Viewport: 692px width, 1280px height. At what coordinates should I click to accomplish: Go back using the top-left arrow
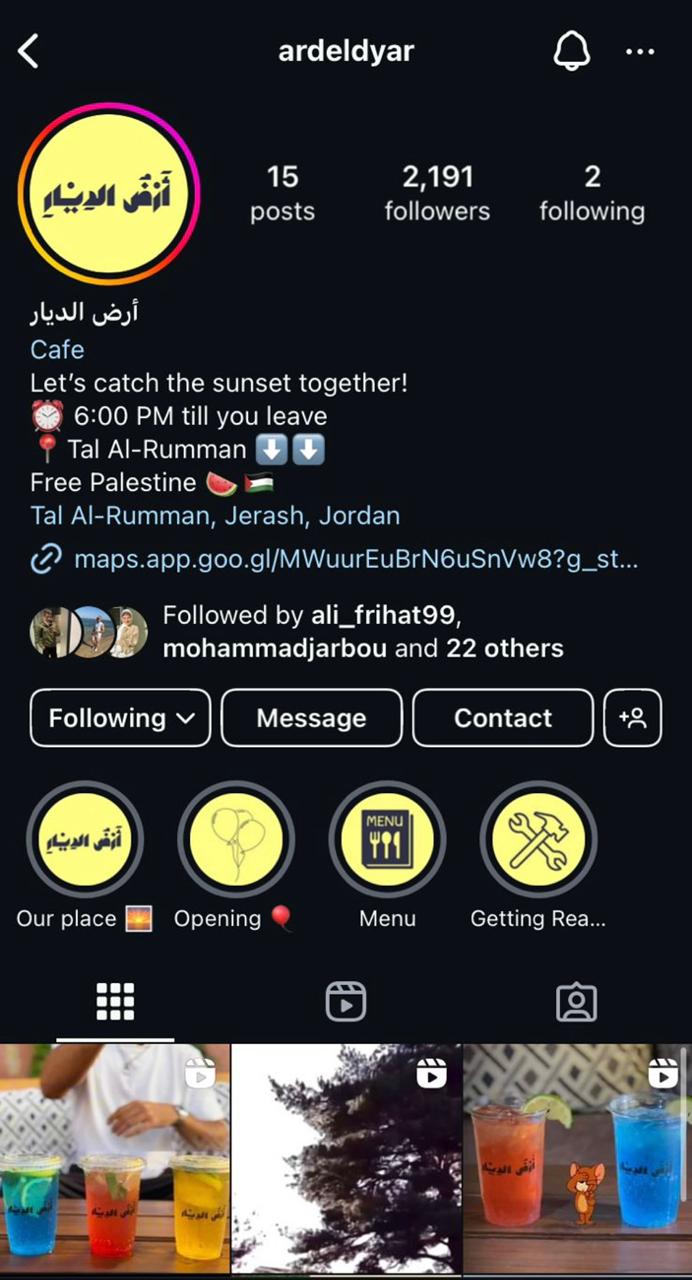[29, 51]
